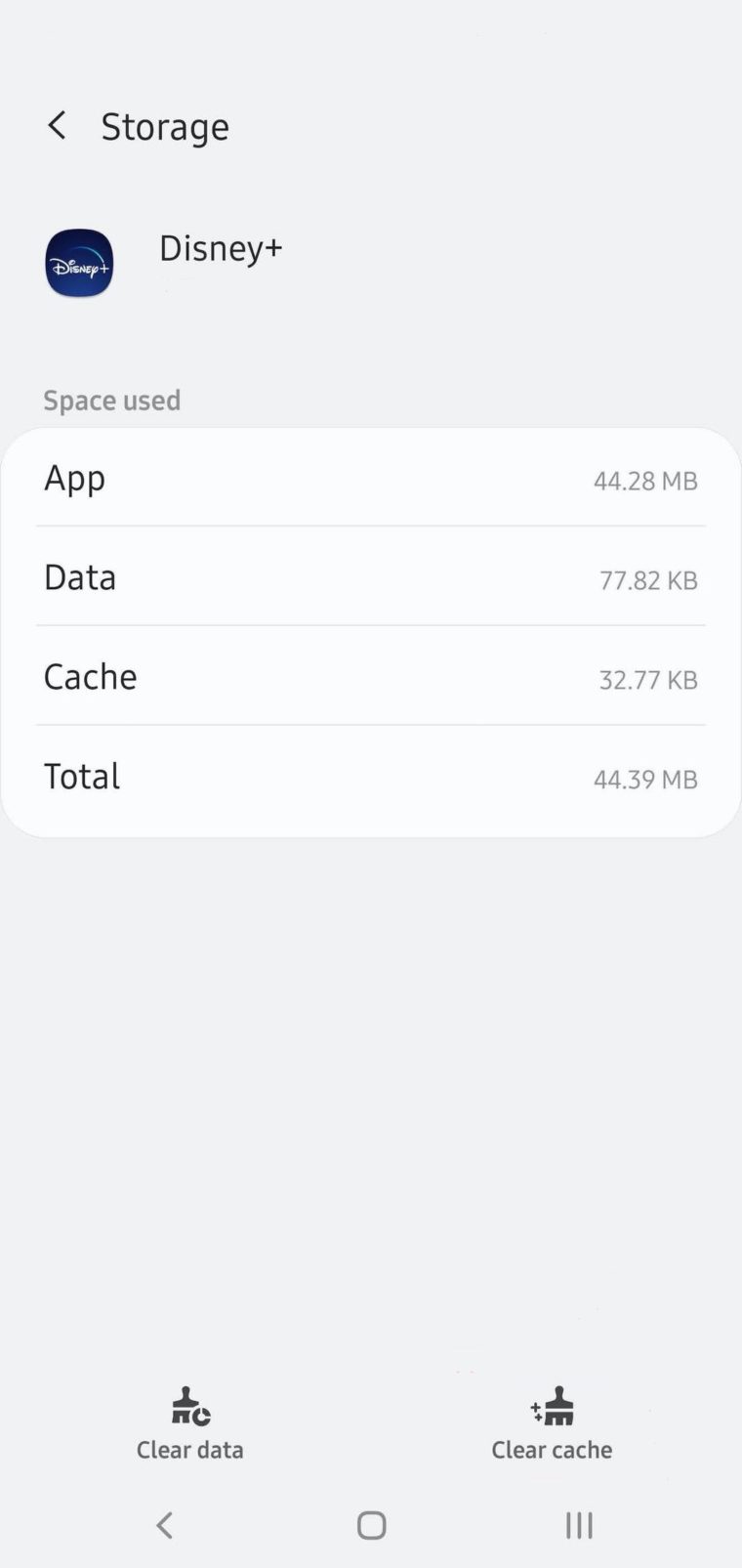
Task: Tap the Disney+ app name label
Action: click(x=221, y=248)
